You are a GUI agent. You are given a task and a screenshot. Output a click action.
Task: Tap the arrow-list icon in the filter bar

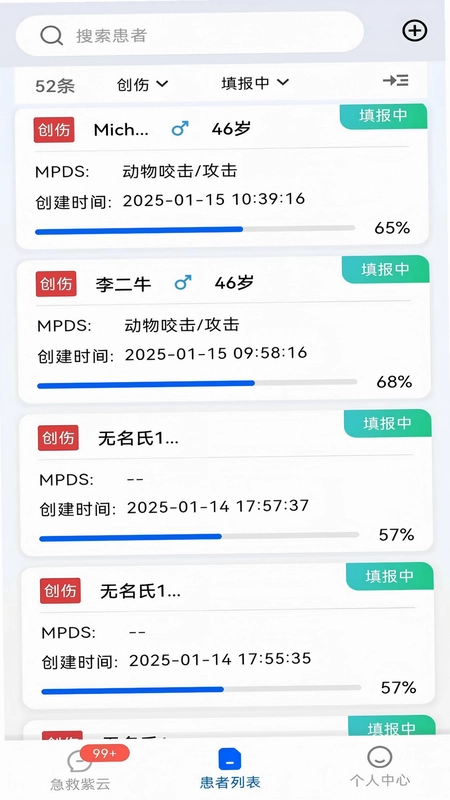(396, 81)
